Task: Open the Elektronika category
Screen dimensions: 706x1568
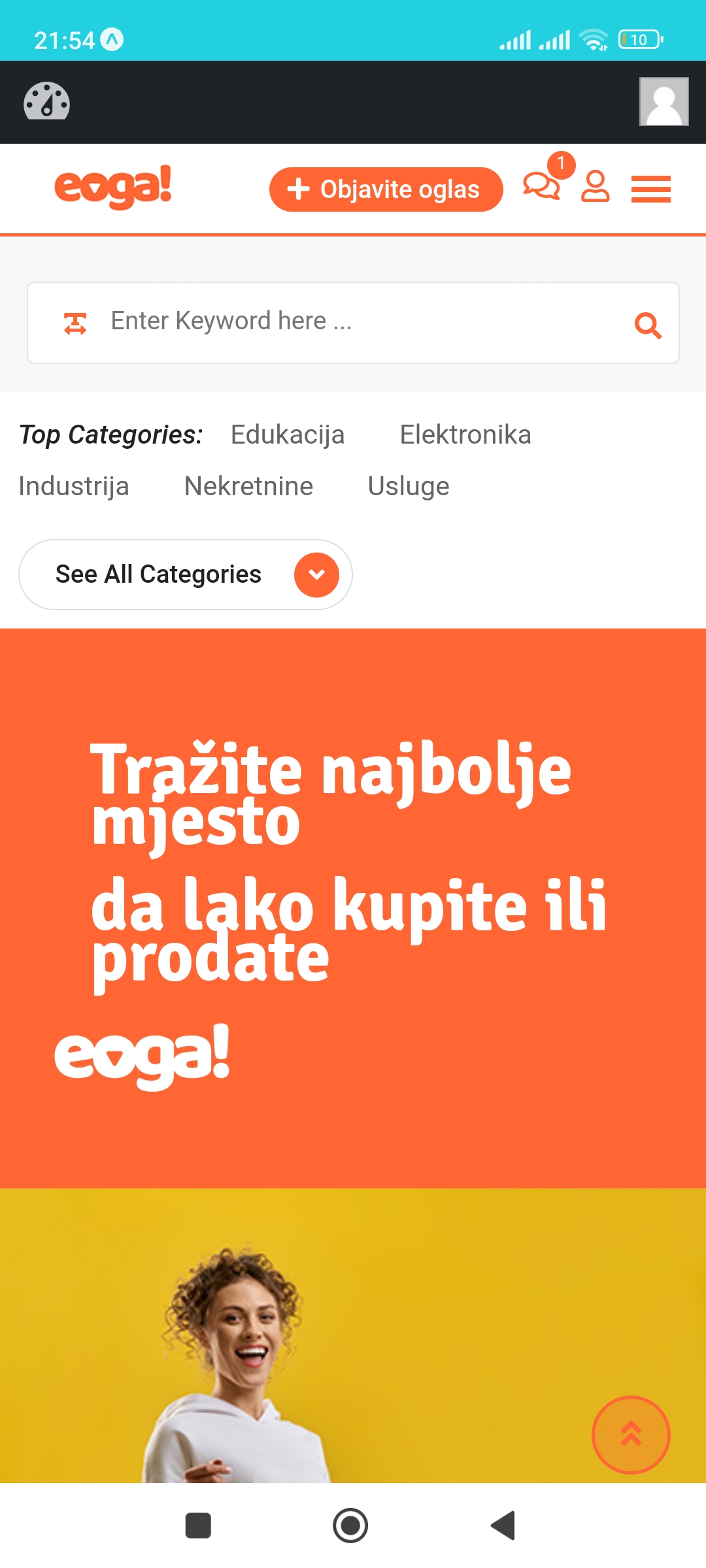Action: pos(465,434)
